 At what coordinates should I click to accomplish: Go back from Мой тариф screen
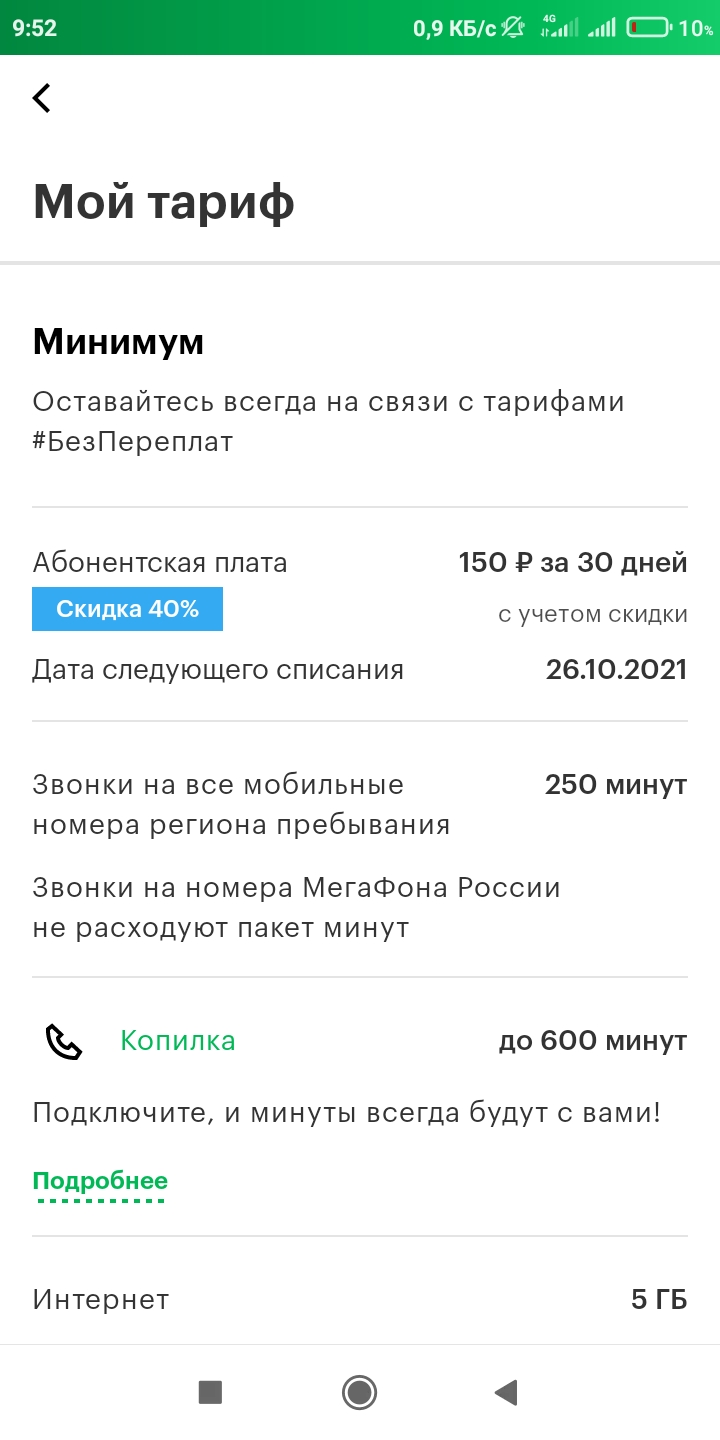(x=41, y=98)
